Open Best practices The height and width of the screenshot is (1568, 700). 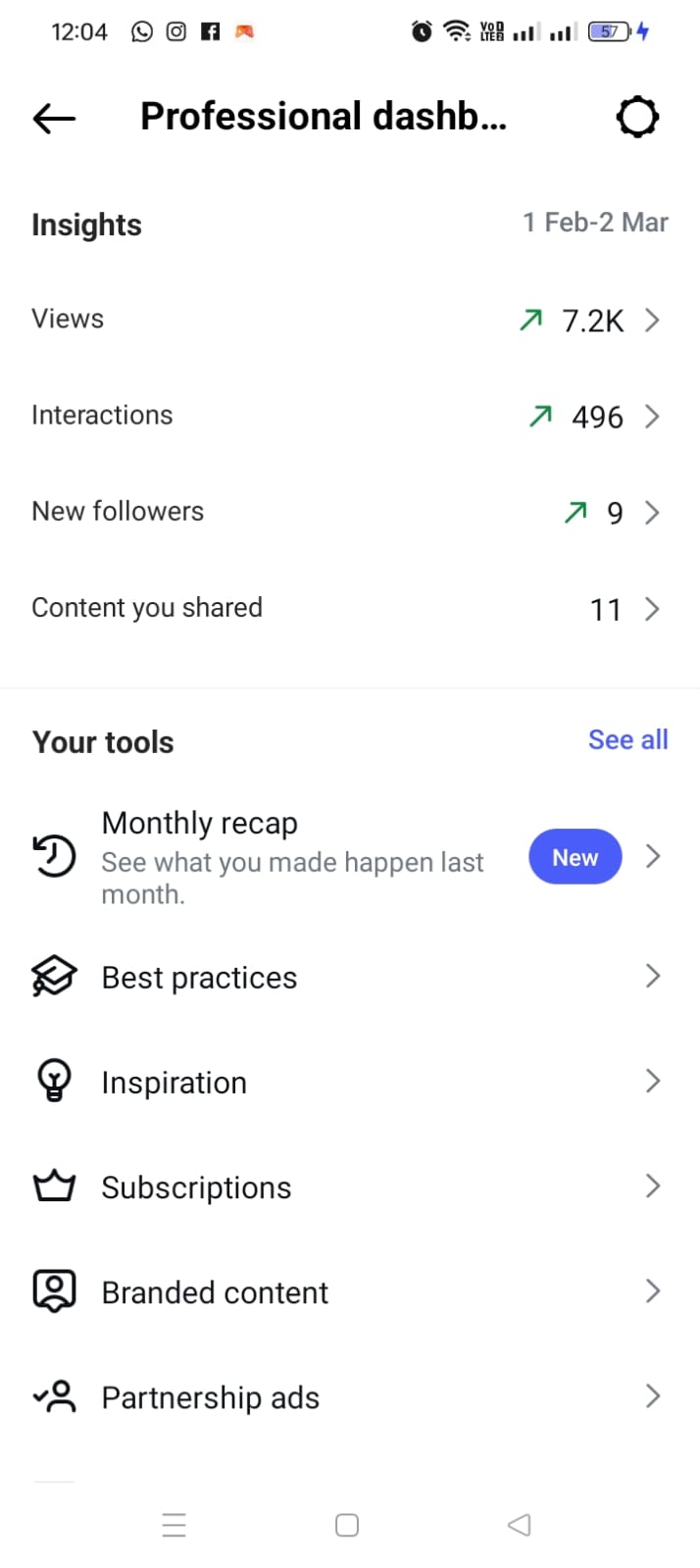[349, 977]
